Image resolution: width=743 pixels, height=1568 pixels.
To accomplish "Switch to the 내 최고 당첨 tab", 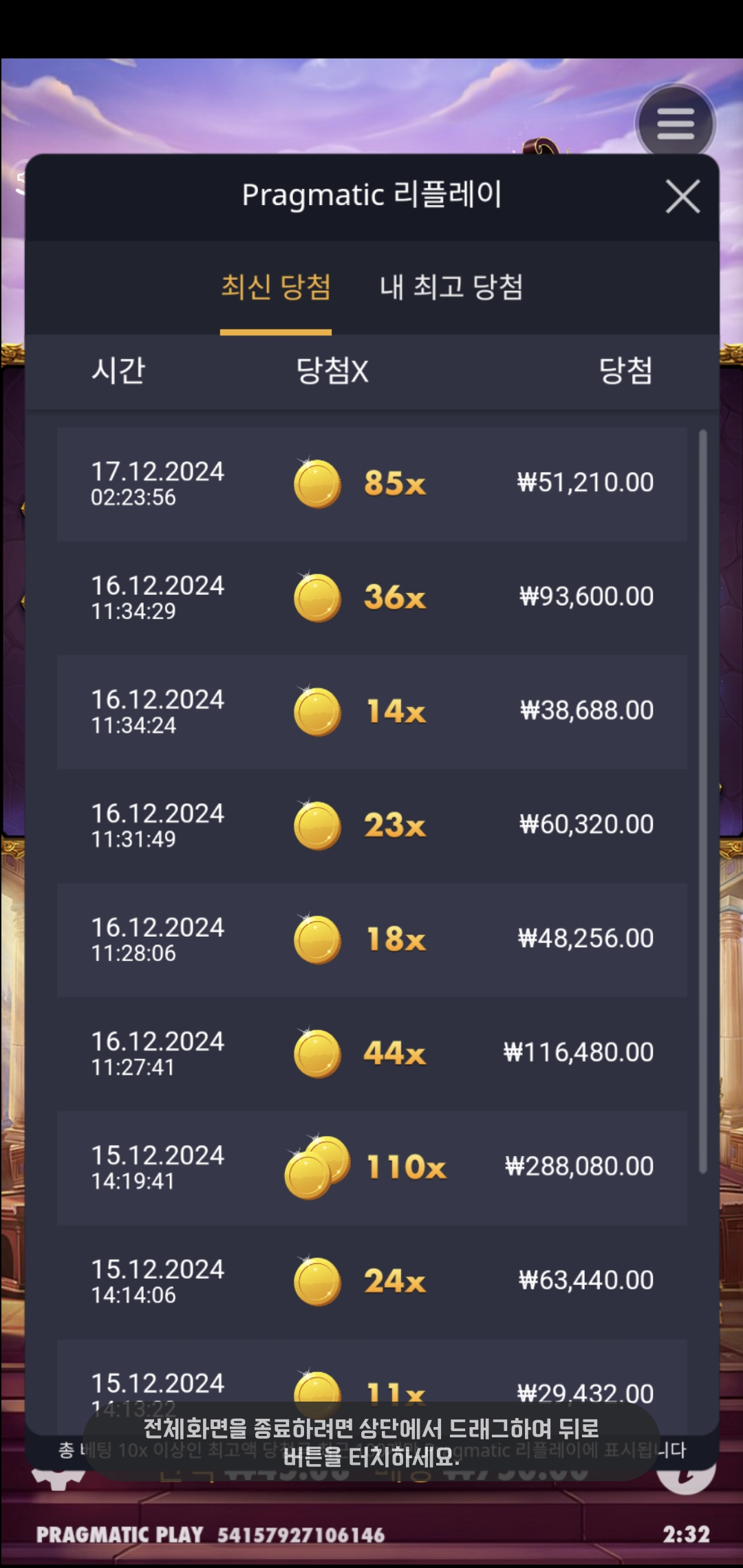I will tap(451, 287).
